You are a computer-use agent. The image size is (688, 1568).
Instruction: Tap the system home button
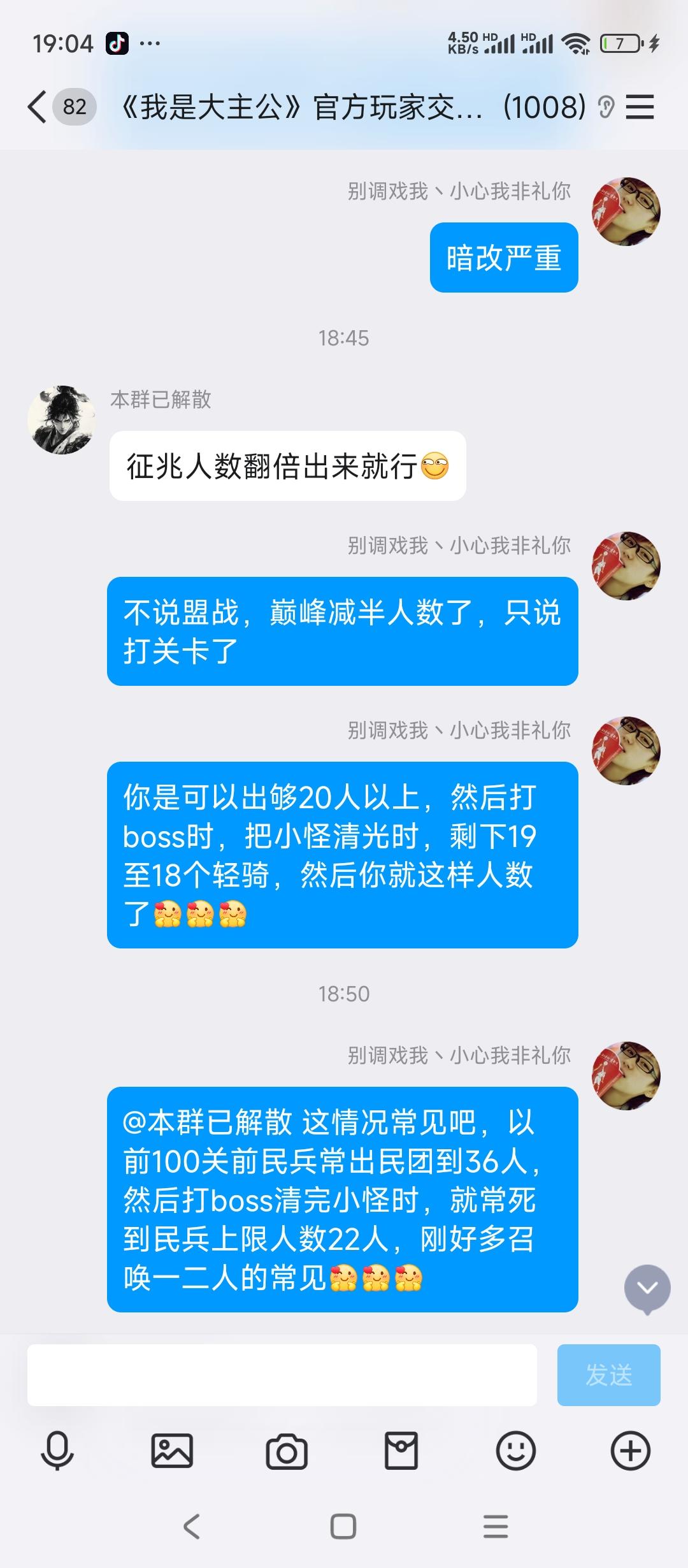pyautogui.click(x=343, y=1527)
